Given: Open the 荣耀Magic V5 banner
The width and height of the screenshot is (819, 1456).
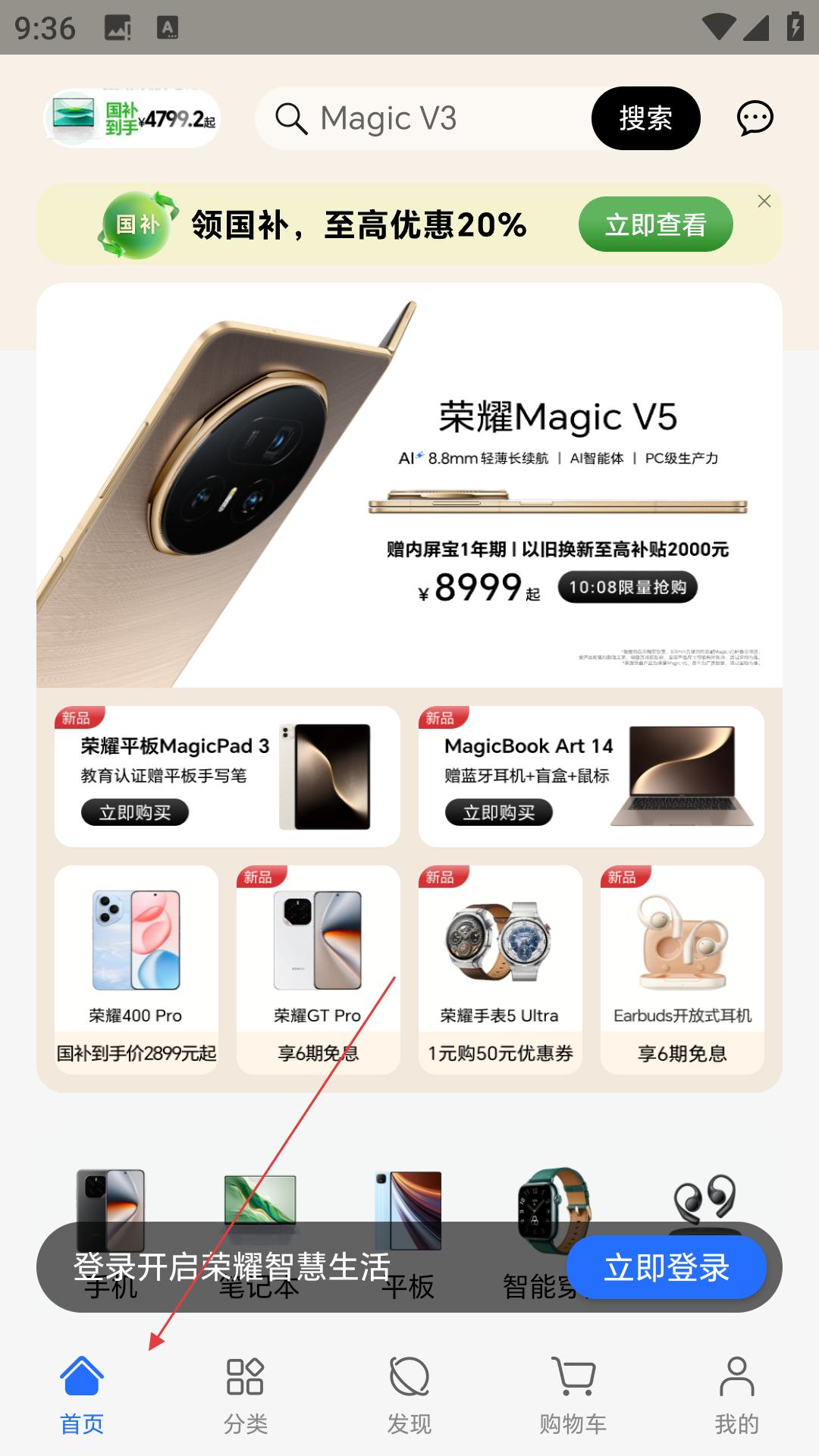Looking at the screenshot, I should pos(409,485).
